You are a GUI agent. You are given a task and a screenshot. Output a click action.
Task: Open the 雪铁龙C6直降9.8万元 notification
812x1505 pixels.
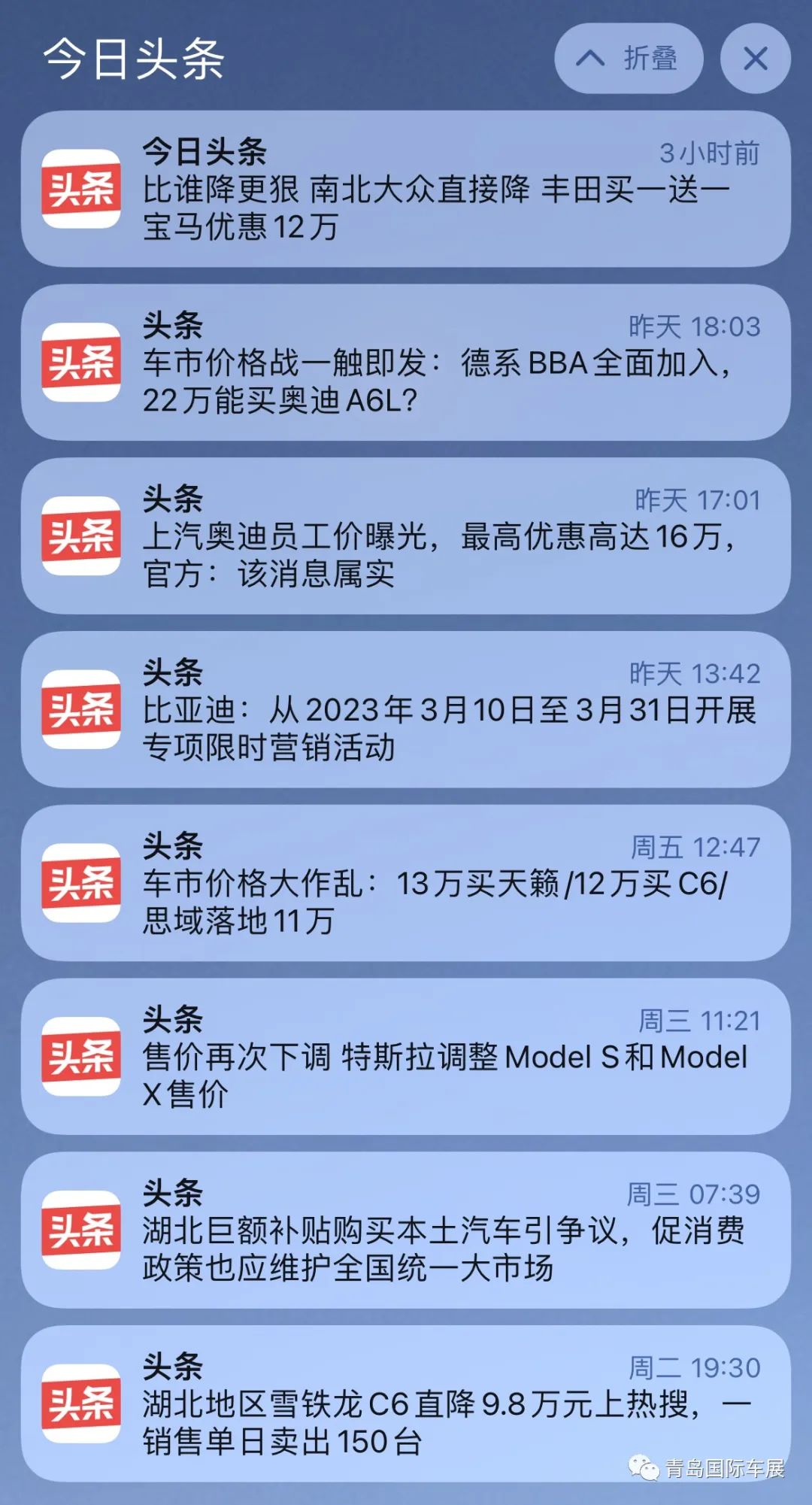point(406,1403)
